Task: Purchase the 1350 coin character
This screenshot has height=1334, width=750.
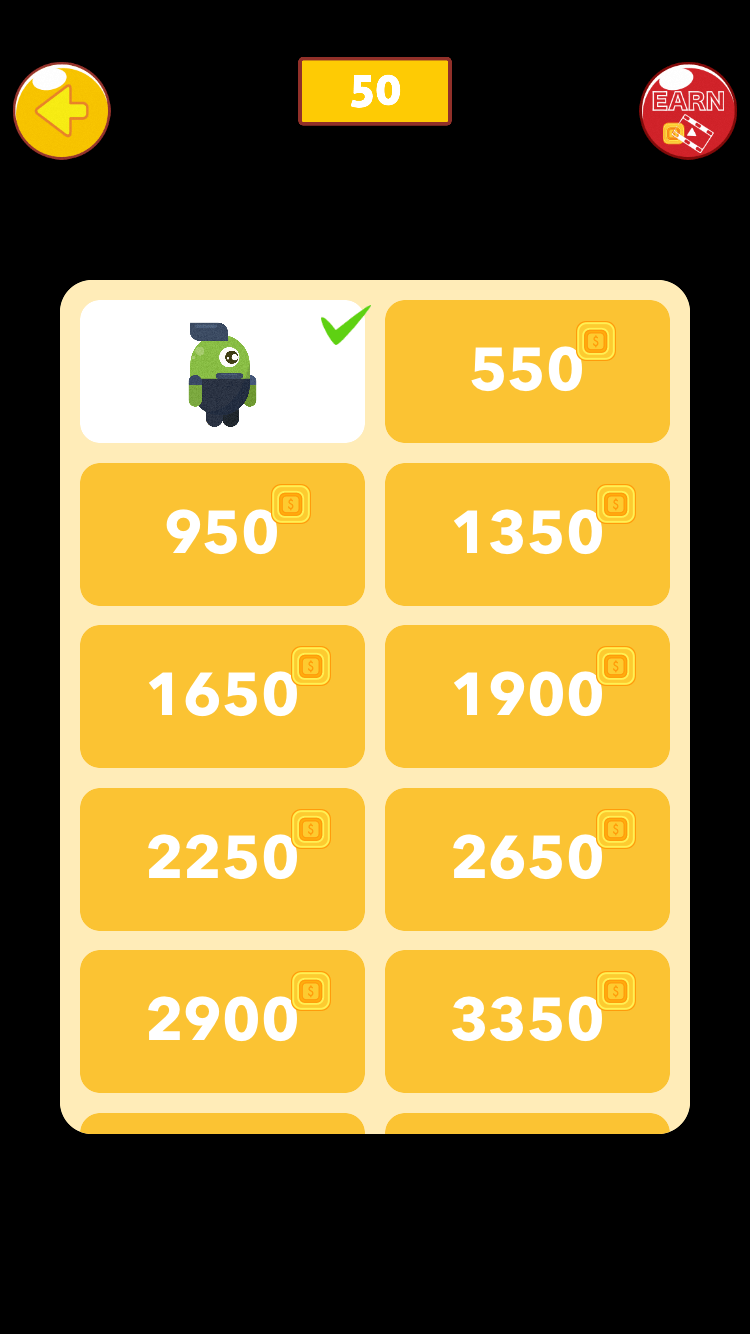Action: [x=527, y=534]
